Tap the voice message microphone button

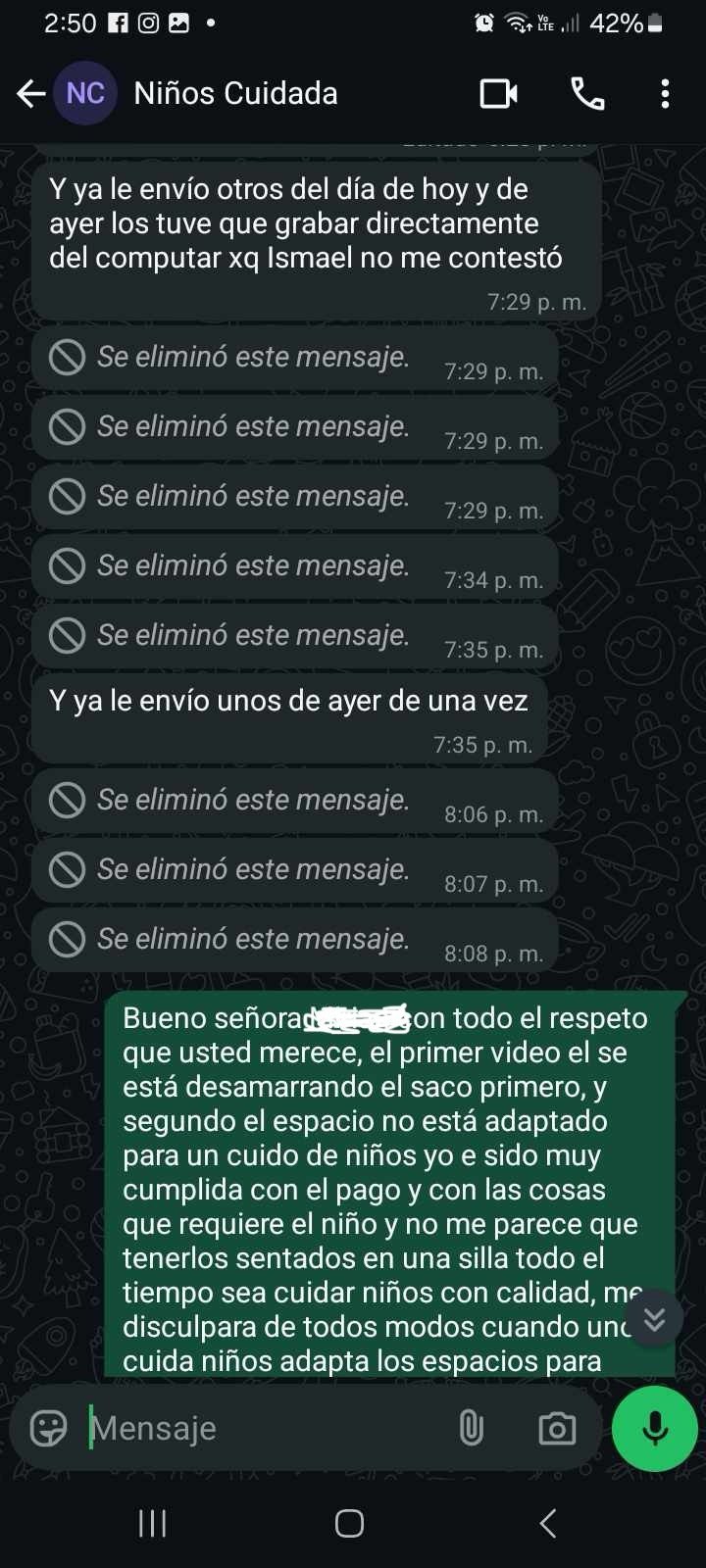point(654,1428)
